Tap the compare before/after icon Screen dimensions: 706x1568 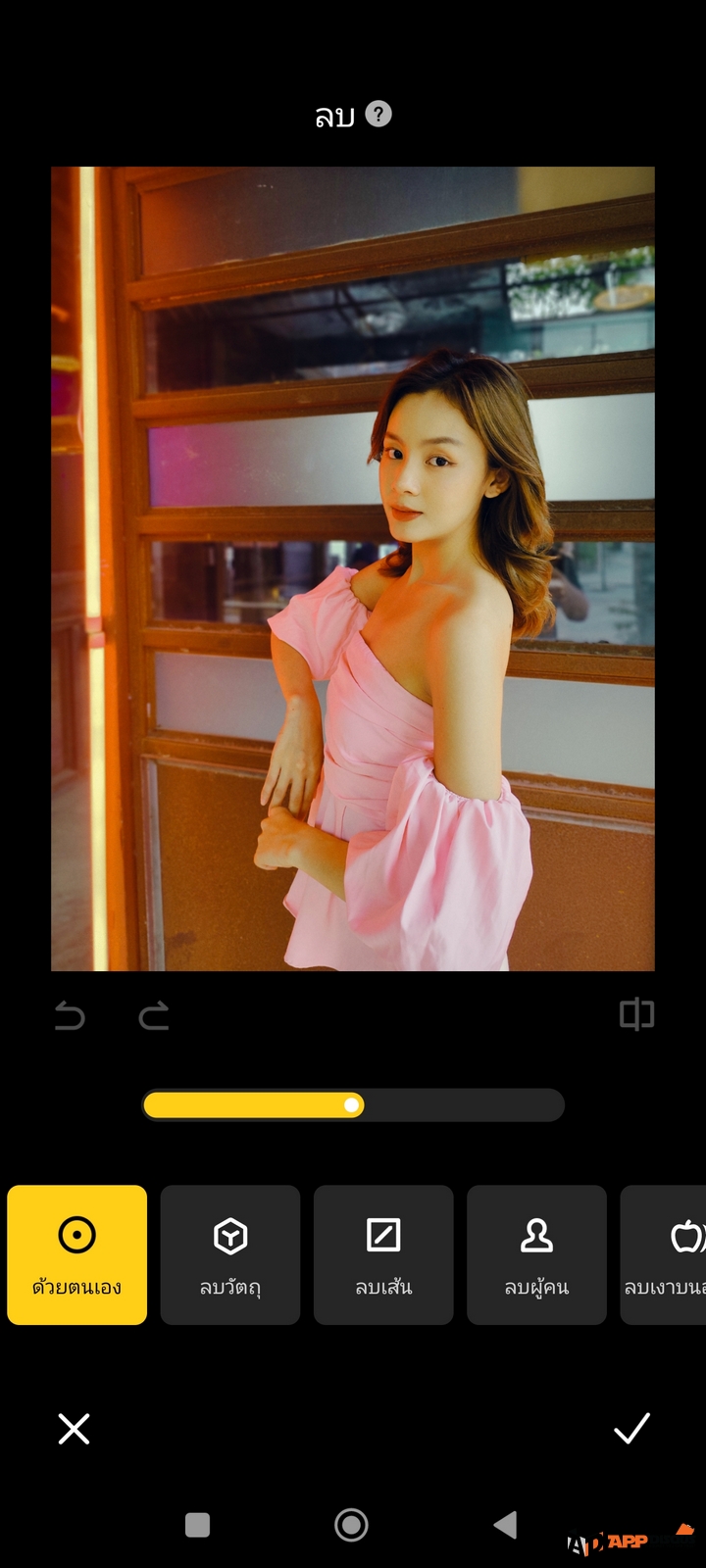636,1014
